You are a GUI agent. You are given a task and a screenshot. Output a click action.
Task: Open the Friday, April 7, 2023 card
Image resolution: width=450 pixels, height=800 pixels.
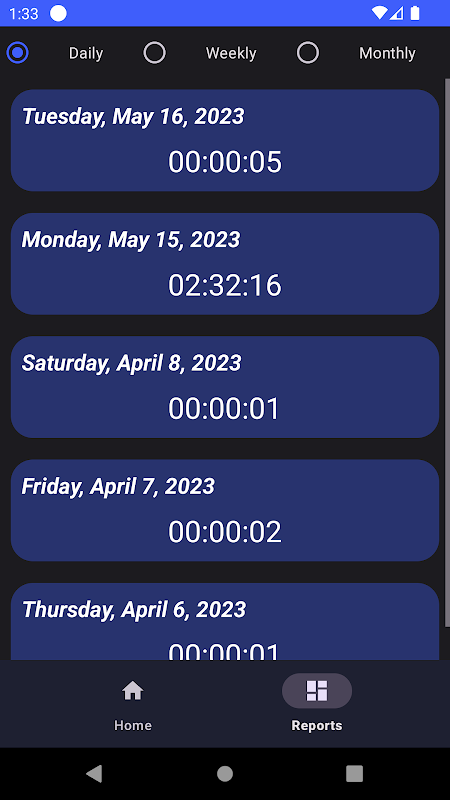coord(225,510)
